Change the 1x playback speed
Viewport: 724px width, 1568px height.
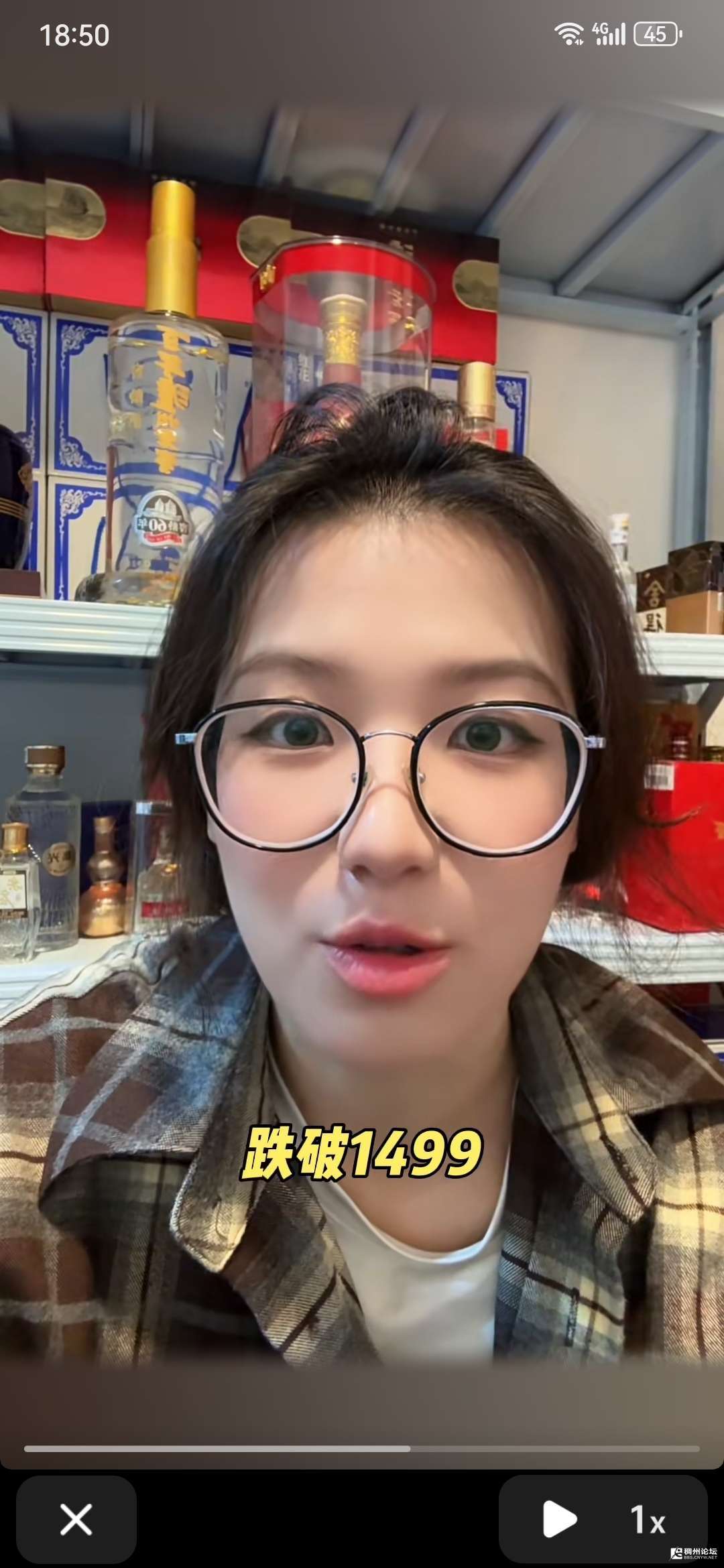tap(648, 1518)
